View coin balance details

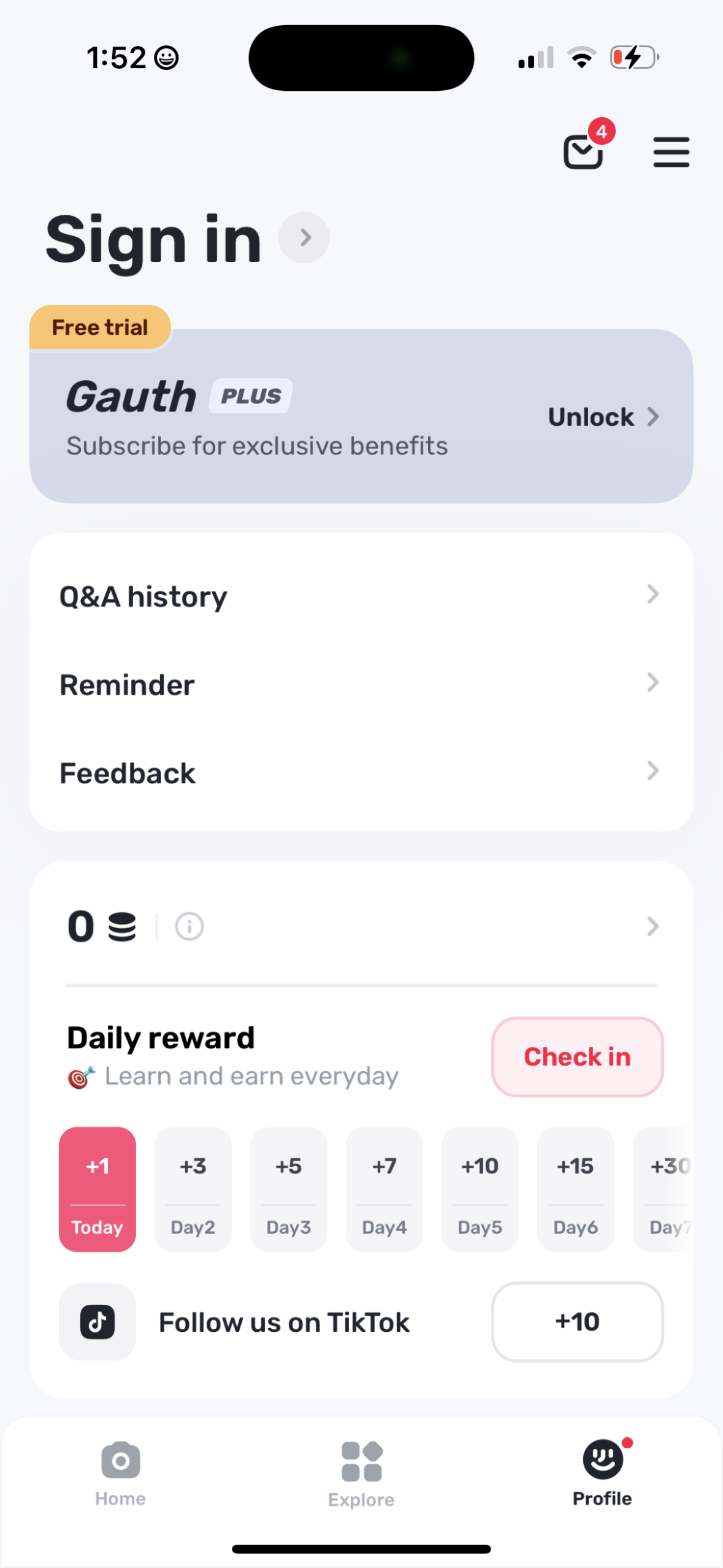652,926
